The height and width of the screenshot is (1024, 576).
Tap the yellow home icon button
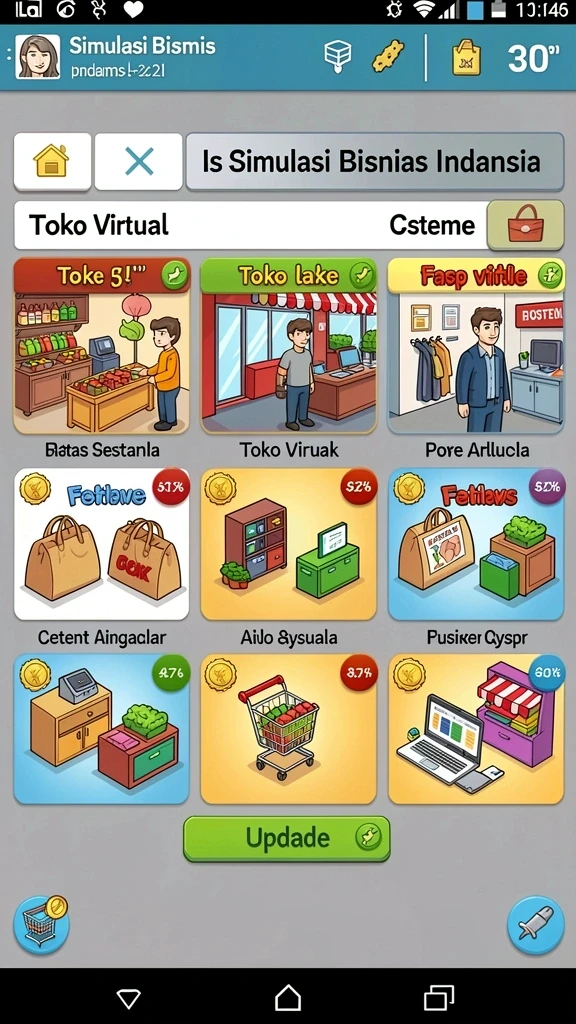(52, 161)
